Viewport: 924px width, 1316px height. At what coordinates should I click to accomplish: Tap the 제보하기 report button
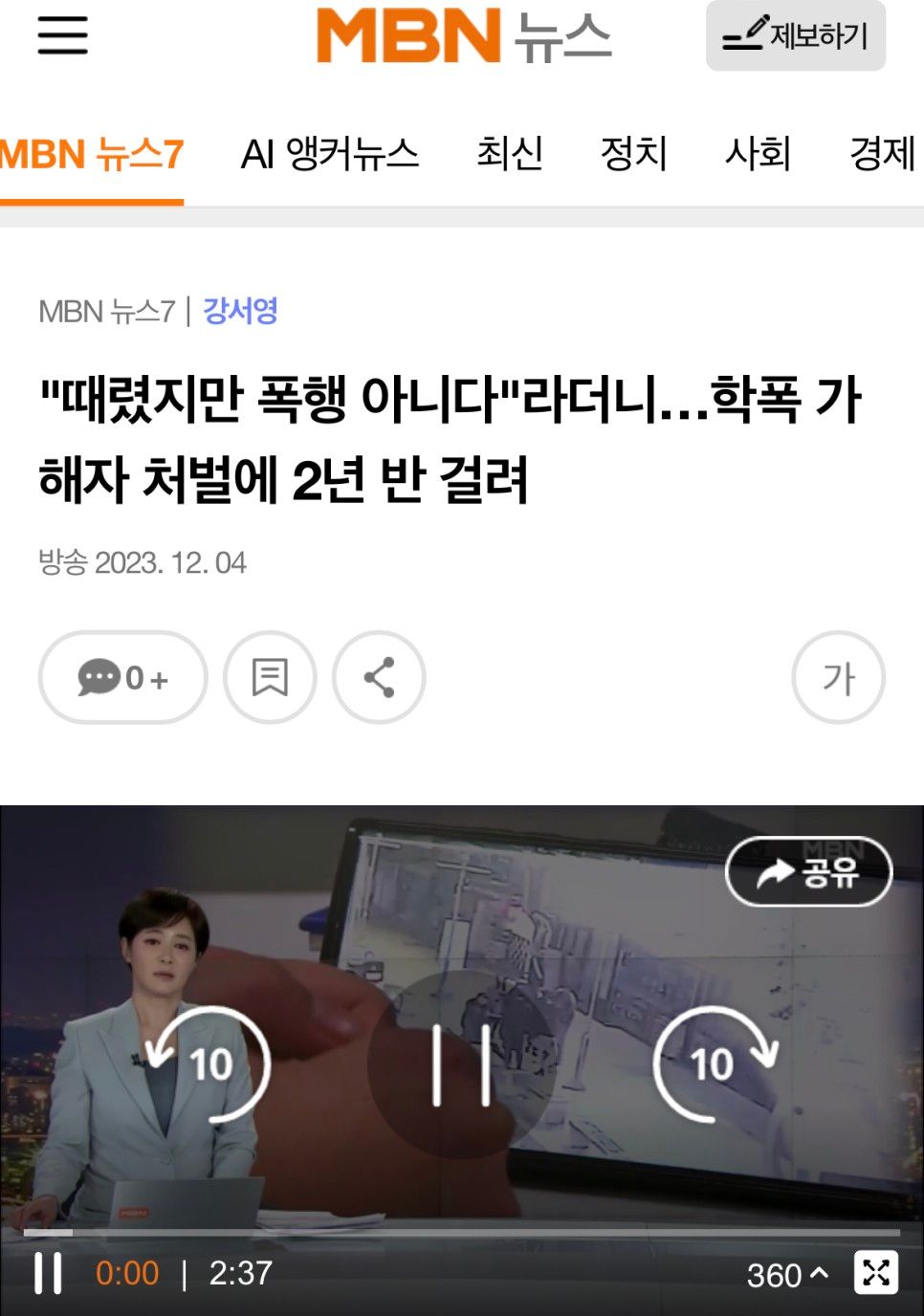[795, 36]
